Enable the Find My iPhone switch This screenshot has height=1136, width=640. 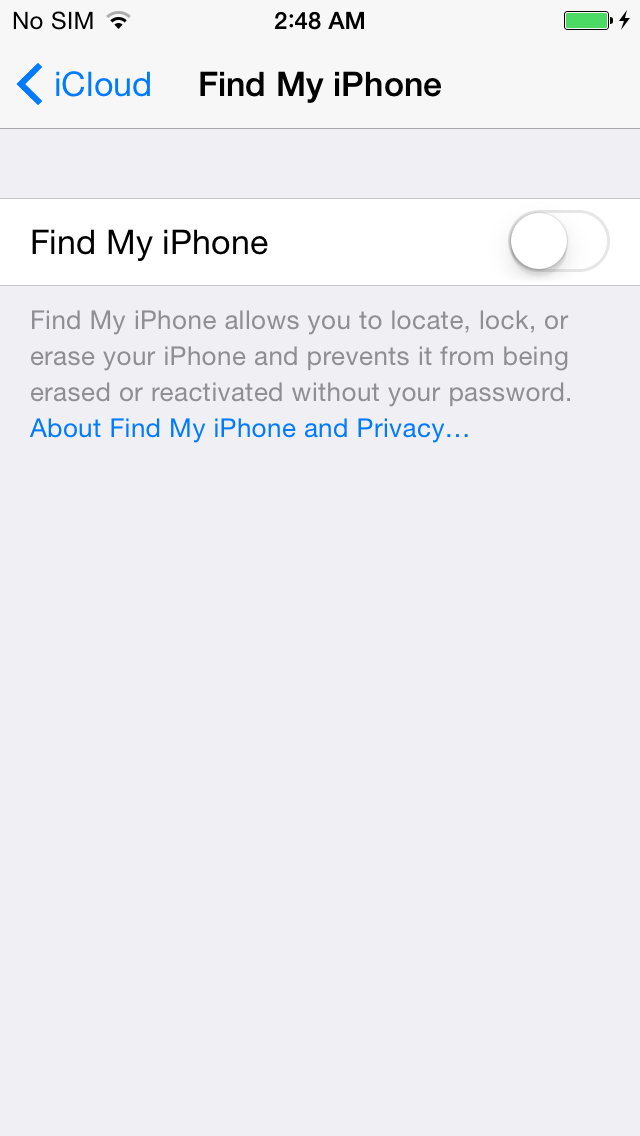pos(558,242)
